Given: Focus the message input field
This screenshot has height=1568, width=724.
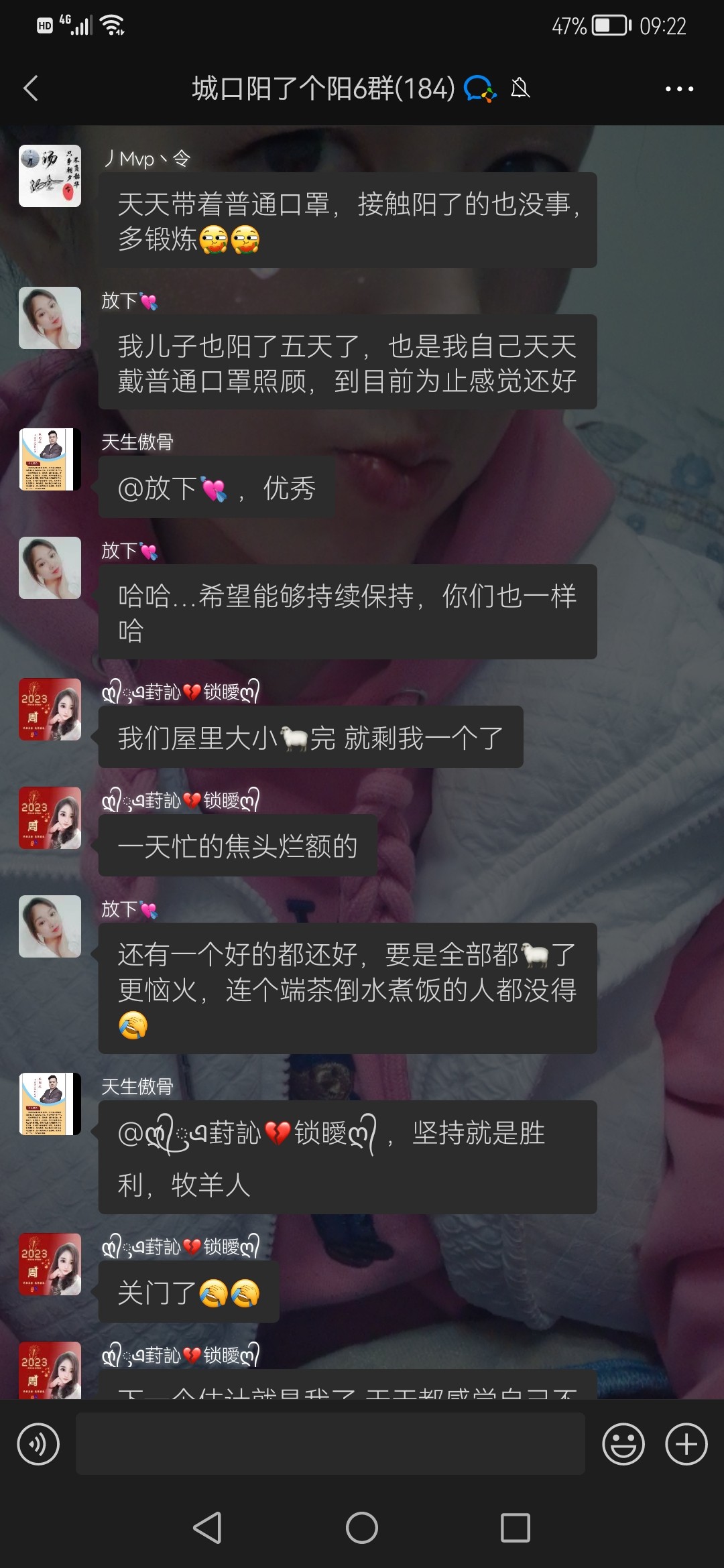Looking at the screenshot, I should click(330, 1444).
